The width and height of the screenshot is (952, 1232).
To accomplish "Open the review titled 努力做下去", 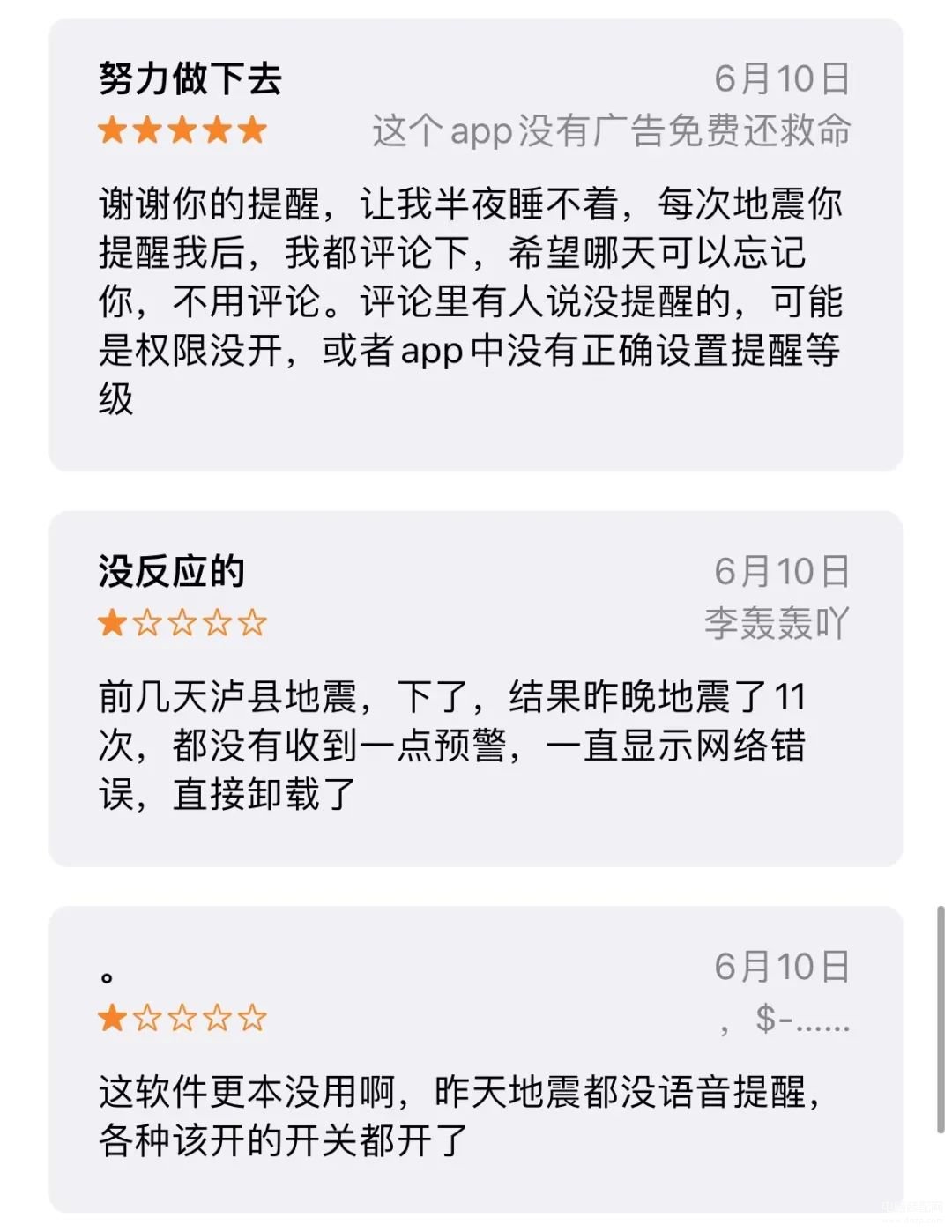I will 475,245.
